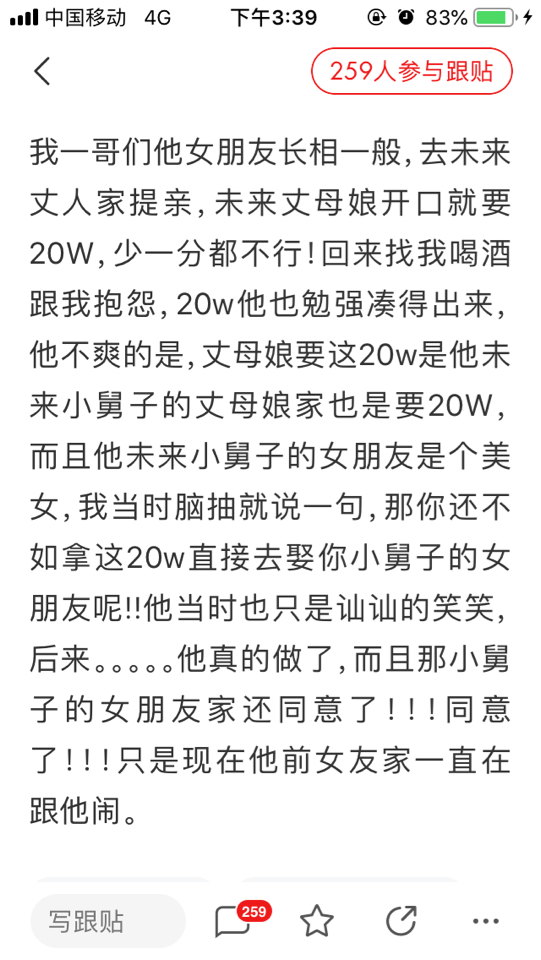Favorite this post with the star icon
Viewport: 541px width, 960px height.
point(317,921)
